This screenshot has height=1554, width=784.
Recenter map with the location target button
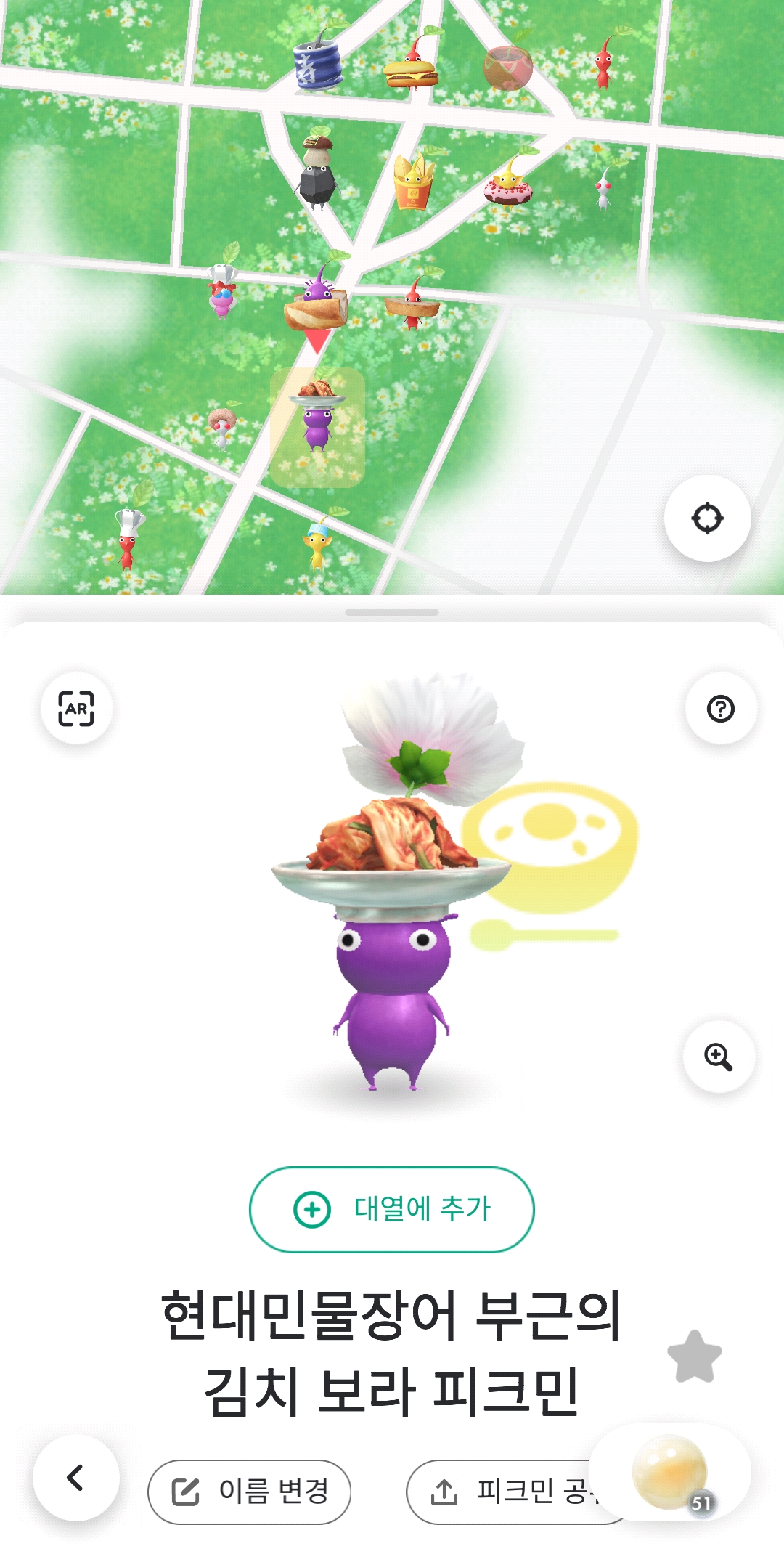point(707,518)
